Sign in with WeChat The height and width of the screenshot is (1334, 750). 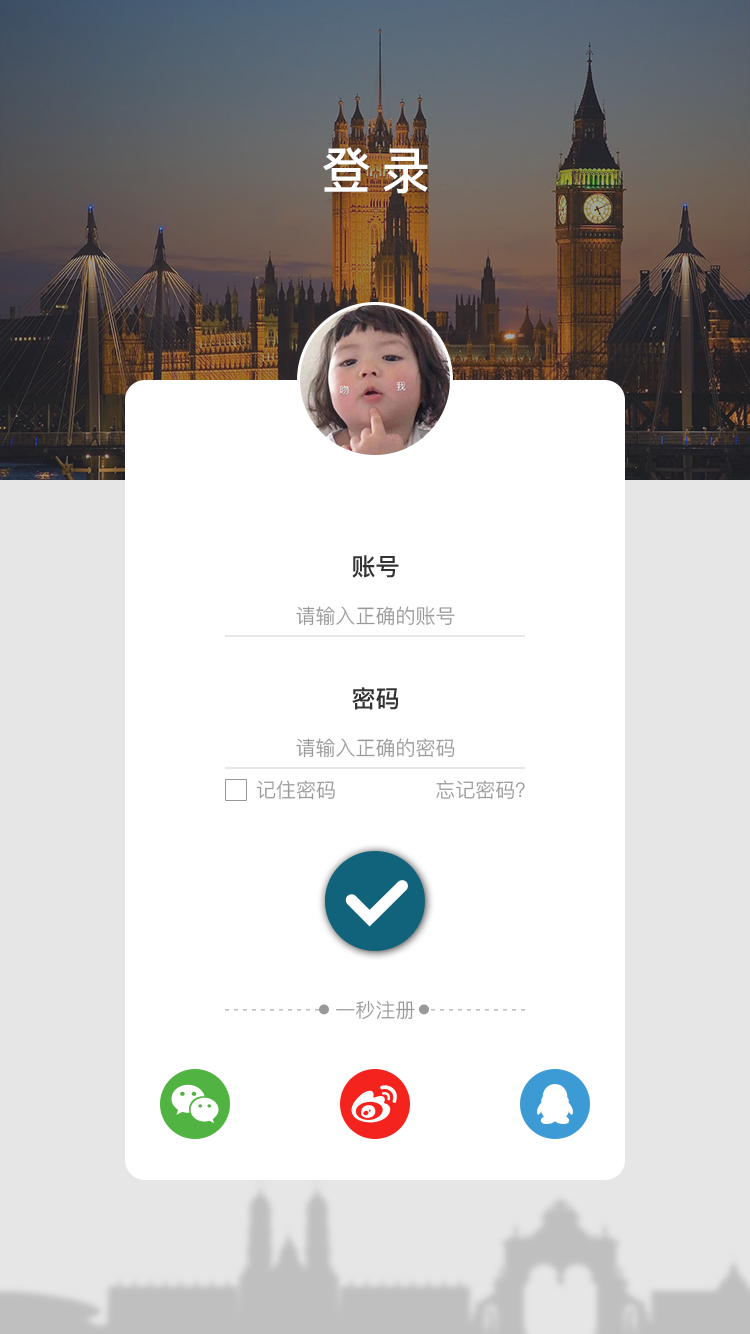tap(195, 1104)
